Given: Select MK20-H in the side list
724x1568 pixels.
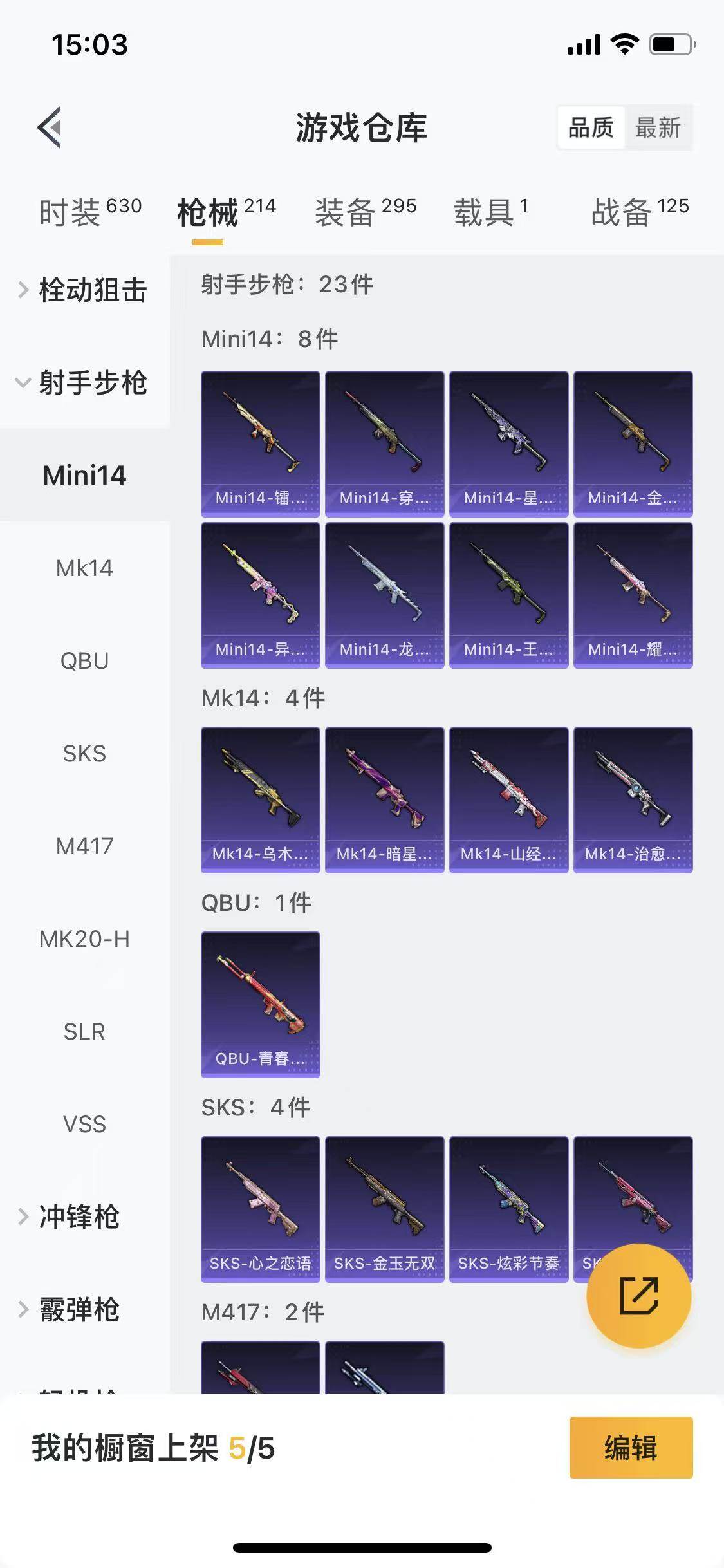Looking at the screenshot, I should (x=84, y=939).
